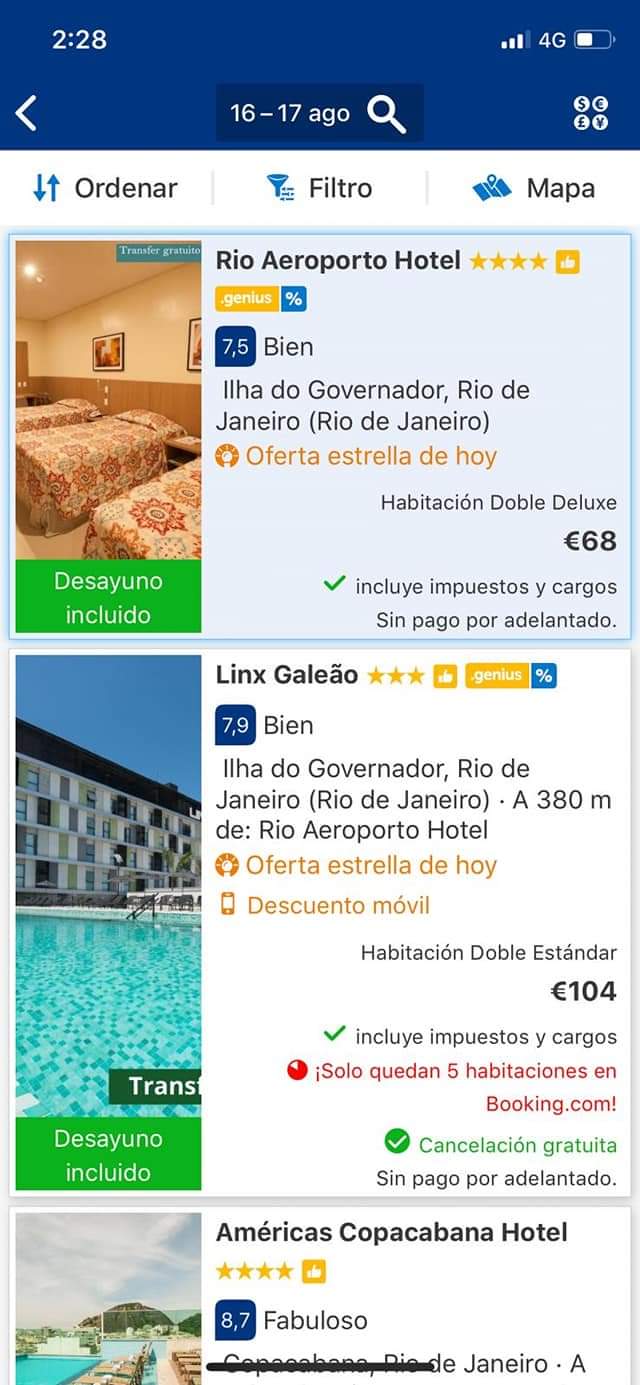Open the Filtro filter options

319,188
